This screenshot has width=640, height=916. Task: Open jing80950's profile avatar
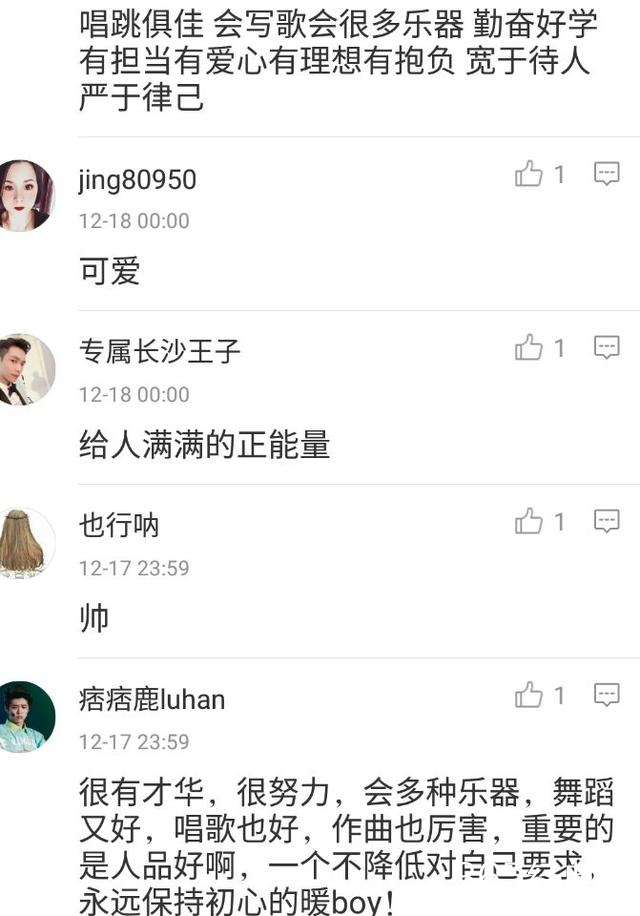coord(27,196)
